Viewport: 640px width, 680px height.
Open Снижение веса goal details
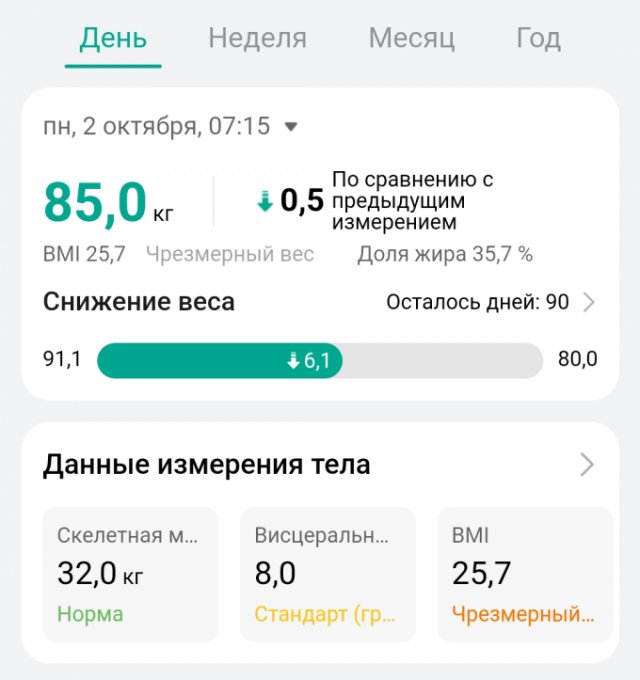[x=588, y=302]
